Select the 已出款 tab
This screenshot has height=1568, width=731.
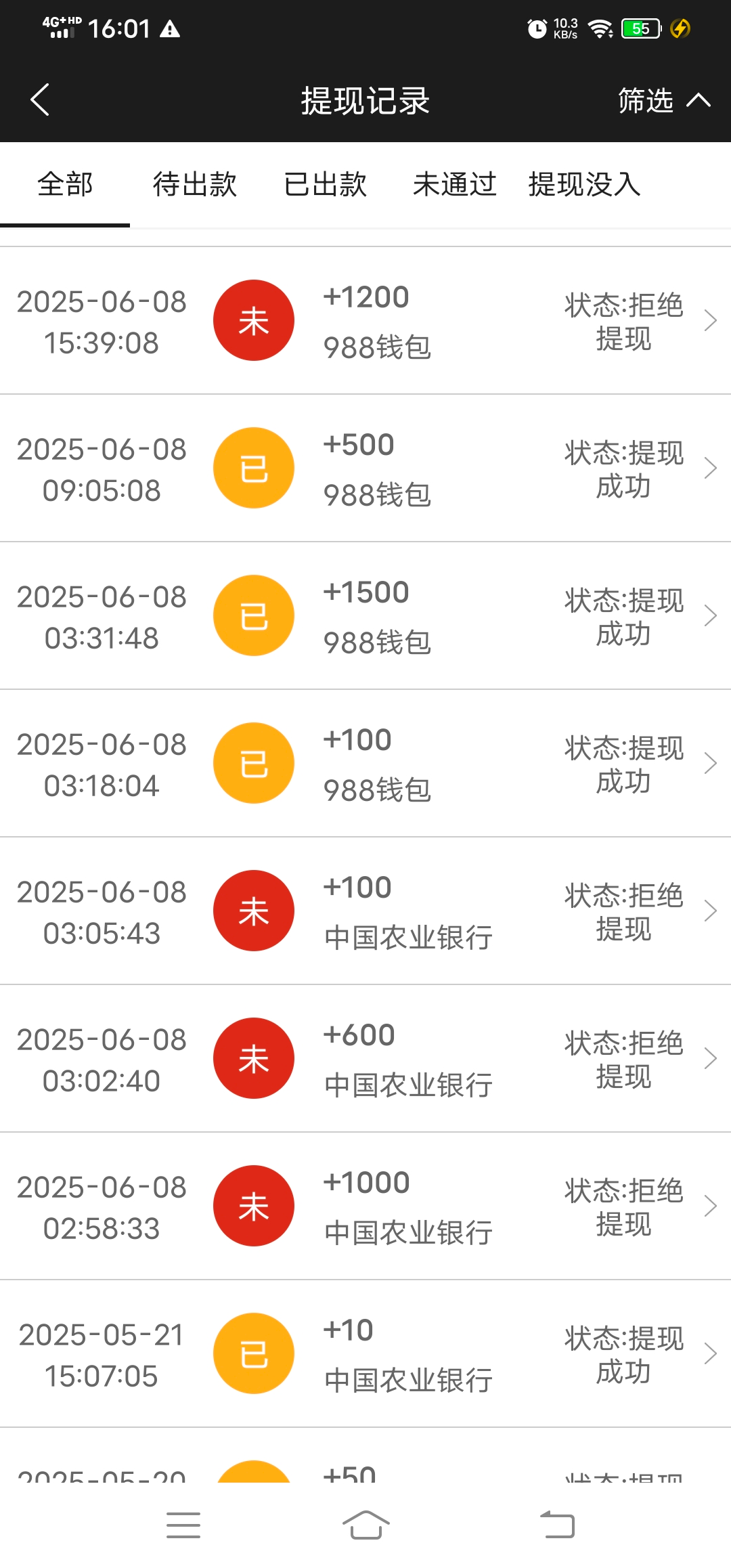pos(325,184)
